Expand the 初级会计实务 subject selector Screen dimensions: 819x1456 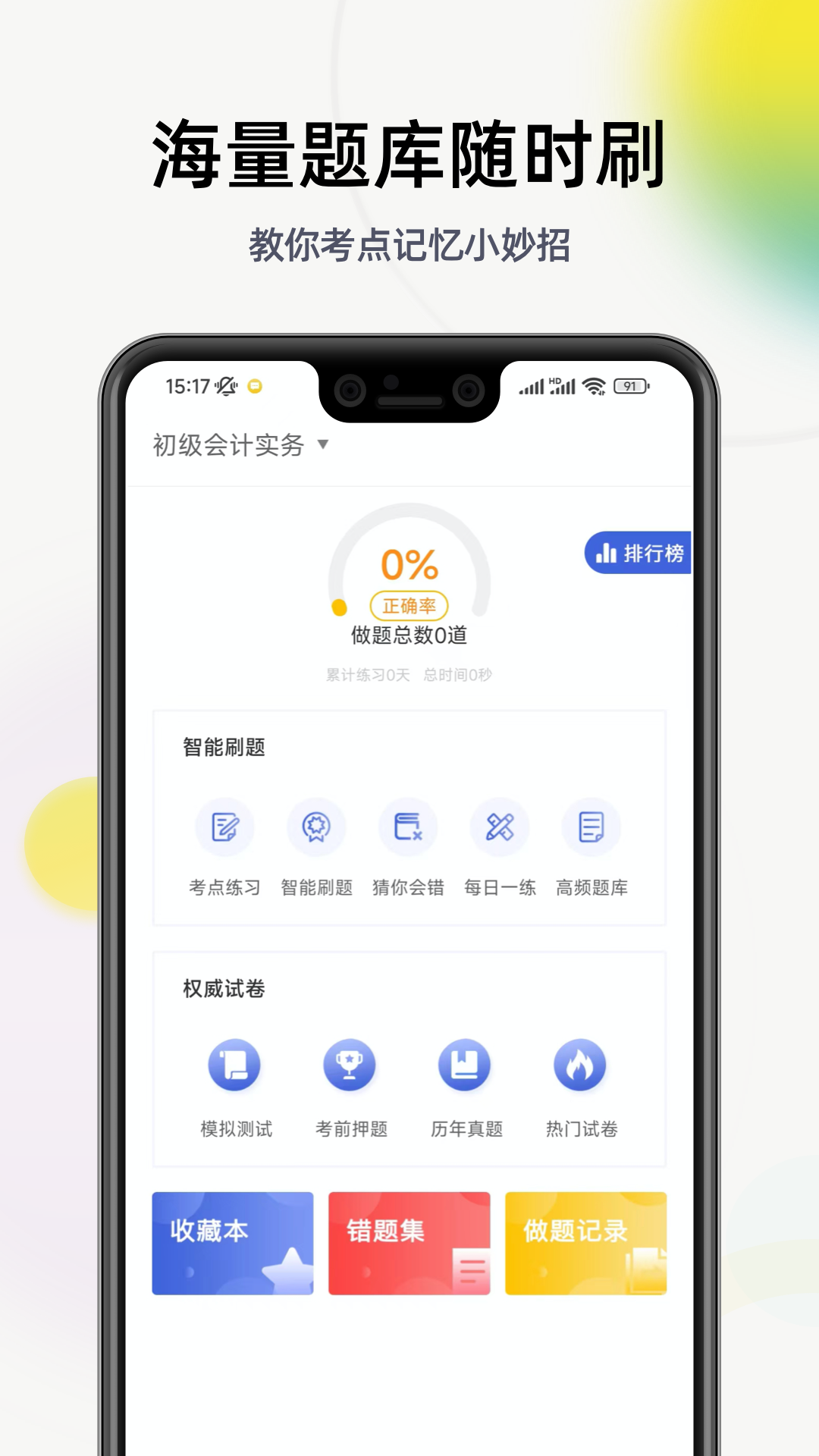227,446
